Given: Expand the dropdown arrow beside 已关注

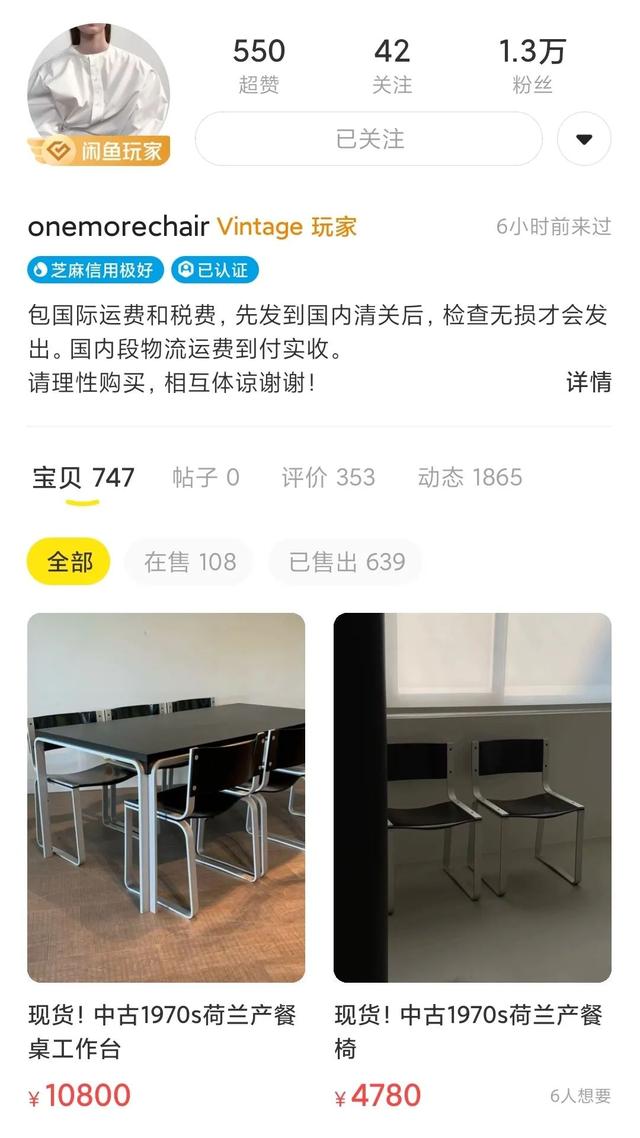Looking at the screenshot, I should [x=584, y=139].
